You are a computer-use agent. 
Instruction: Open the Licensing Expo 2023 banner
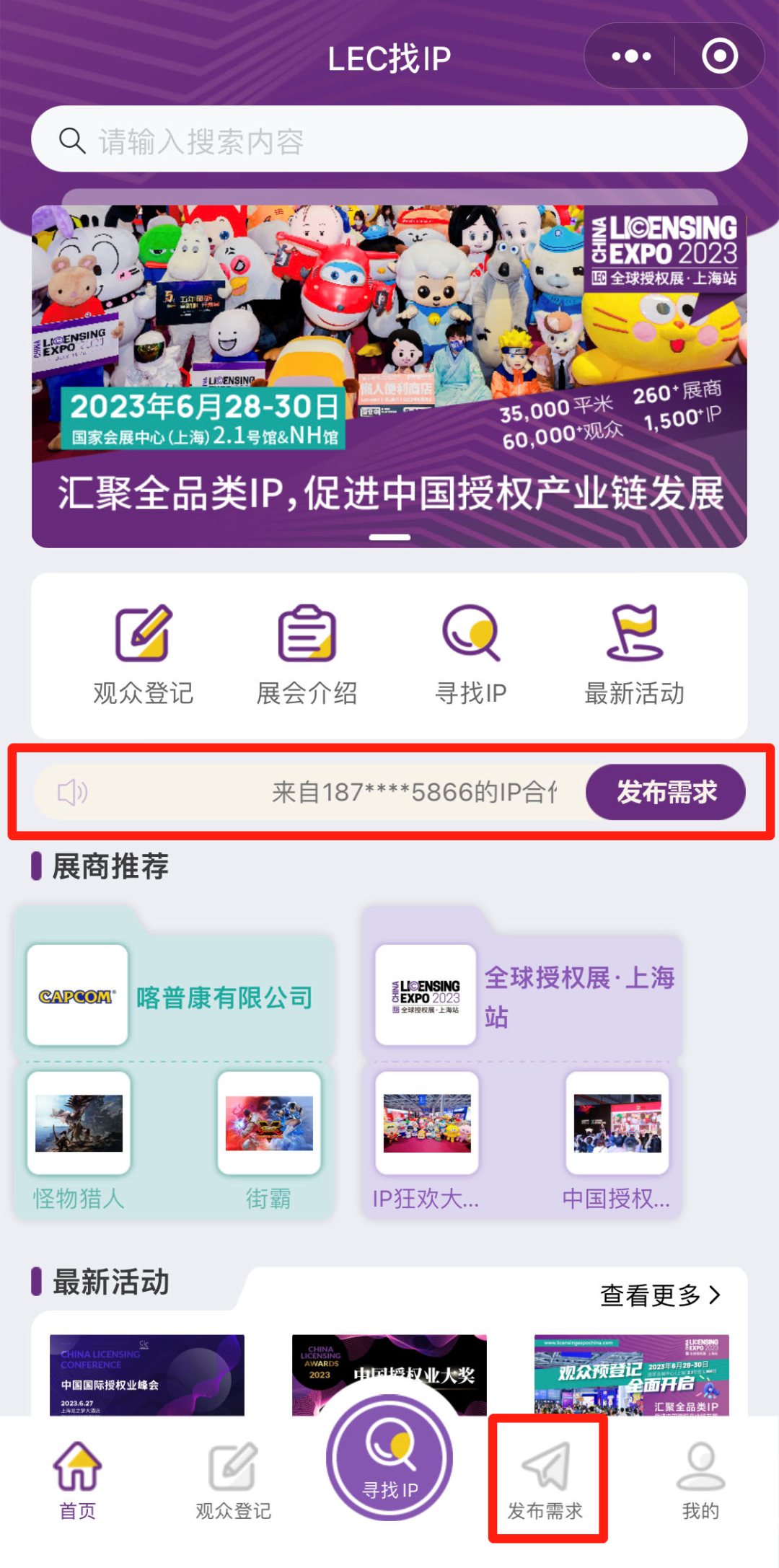pyautogui.click(x=389, y=375)
